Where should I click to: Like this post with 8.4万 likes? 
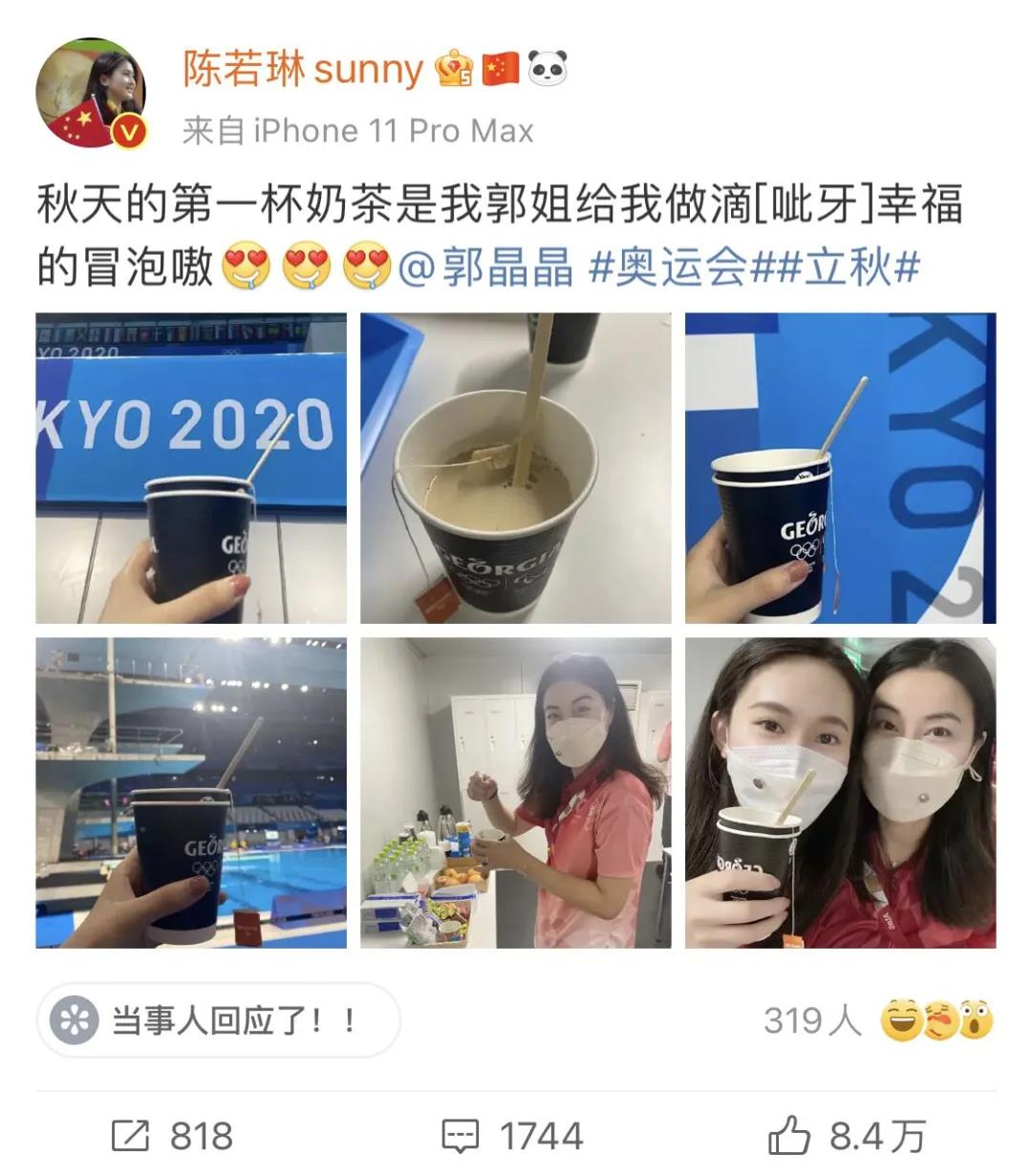pos(847,1136)
